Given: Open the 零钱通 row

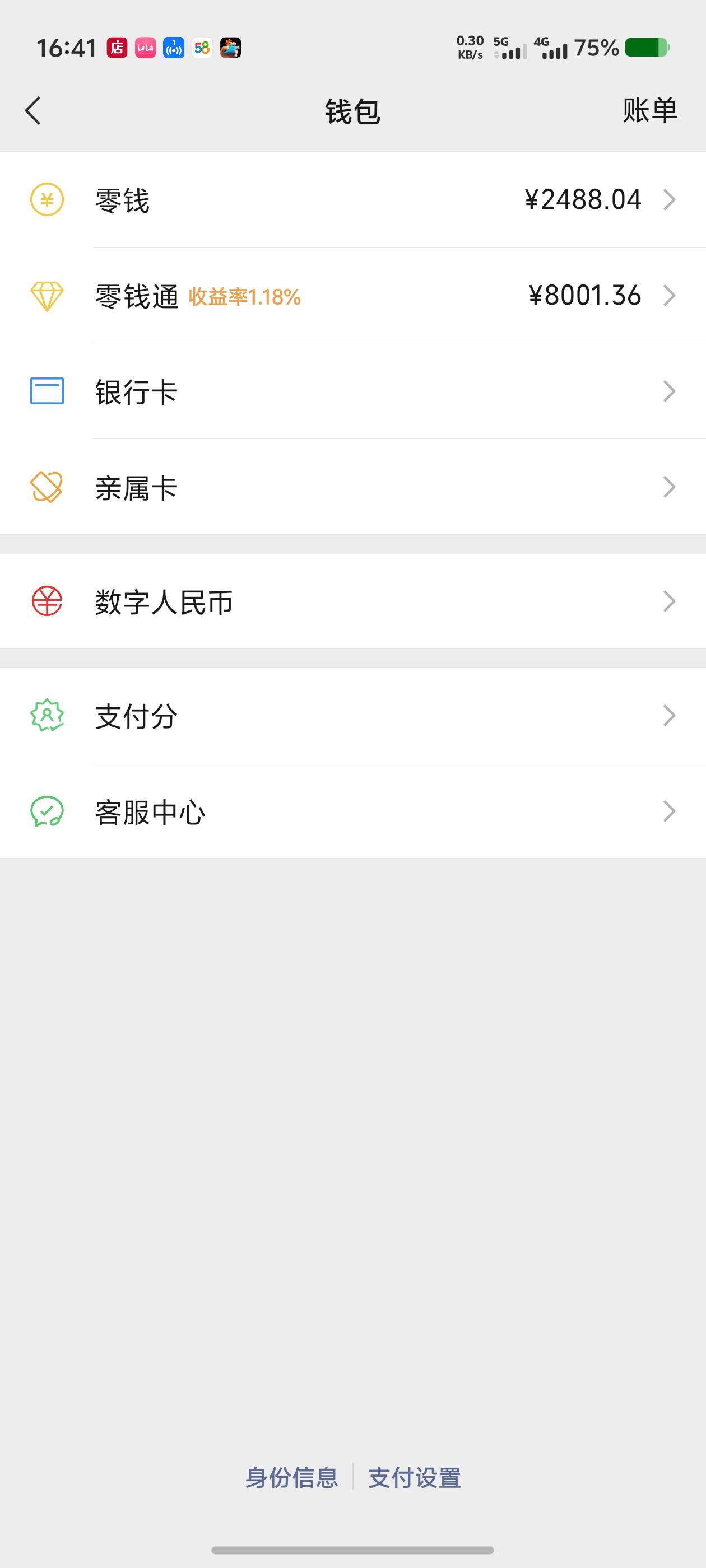Looking at the screenshot, I should click(352, 295).
